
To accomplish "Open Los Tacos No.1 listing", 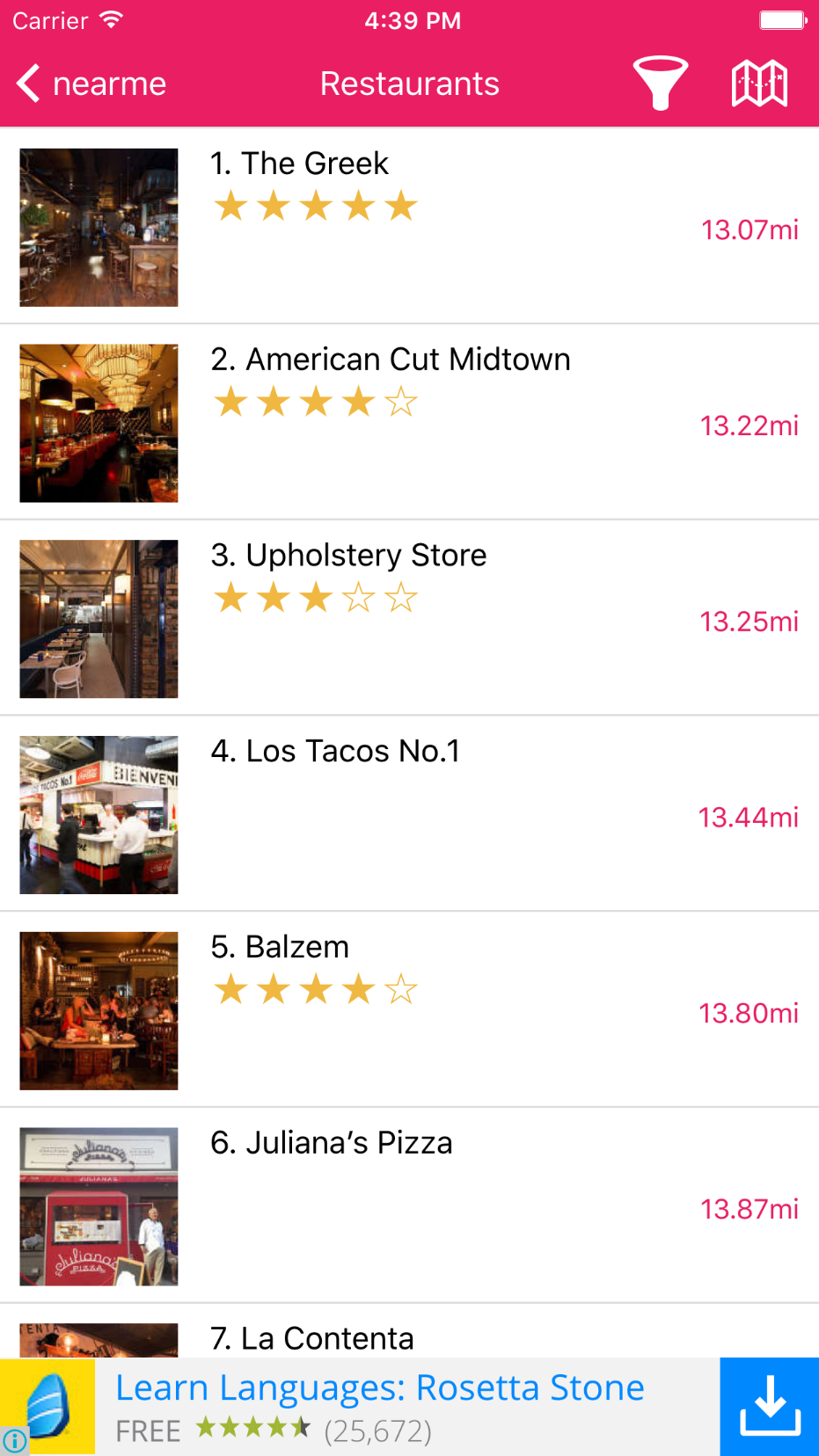I will point(409,814).
